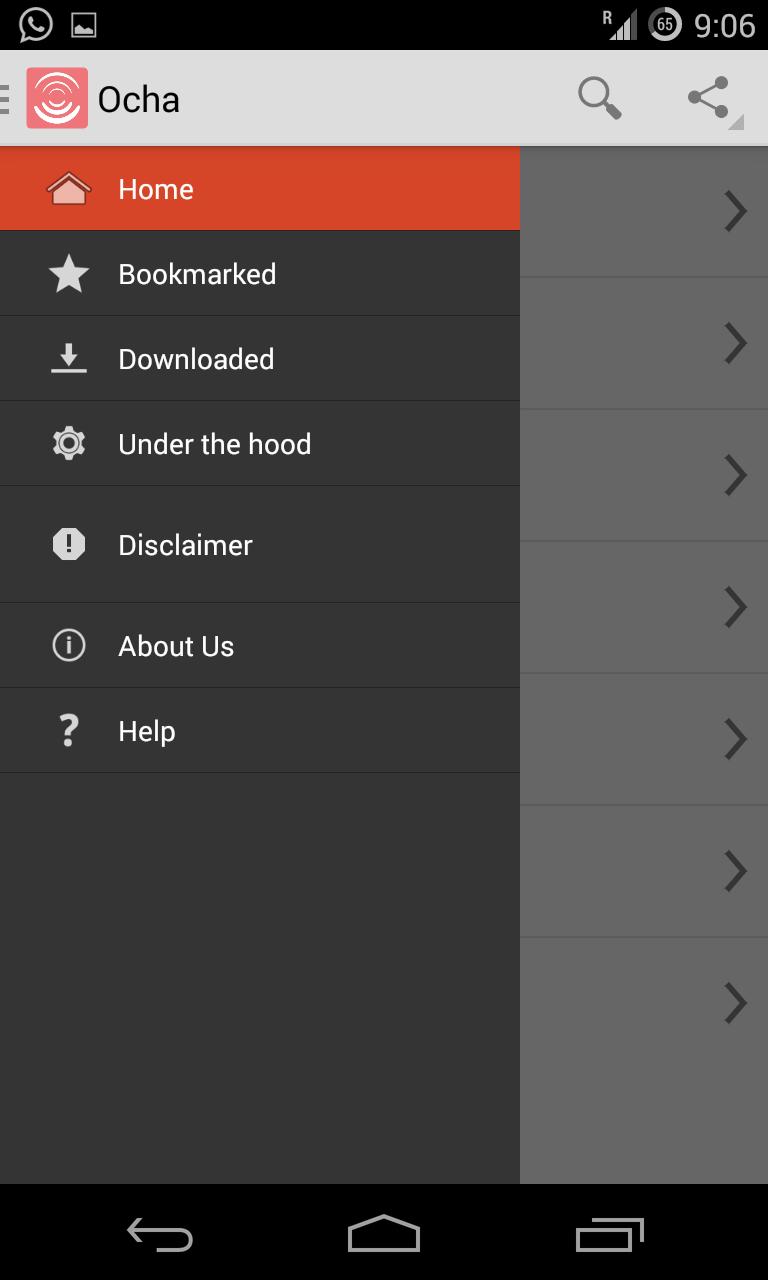Go to the system home screen
Viewport: 768px width, 1280px height.
click(384, 1235)
